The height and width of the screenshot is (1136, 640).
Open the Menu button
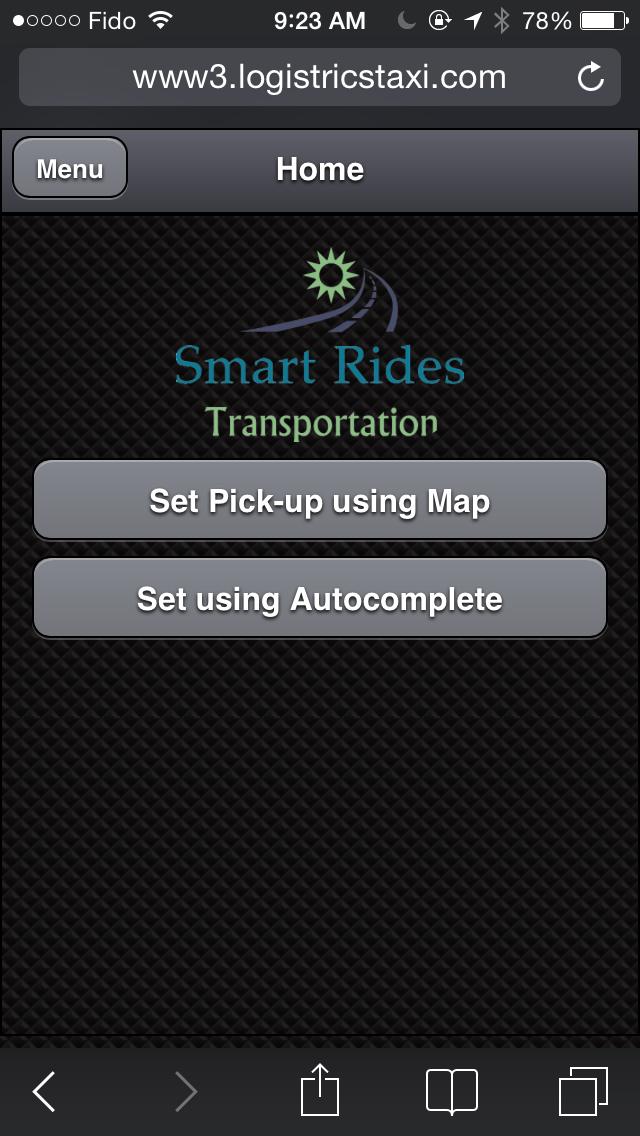click(x=70, y=168)
